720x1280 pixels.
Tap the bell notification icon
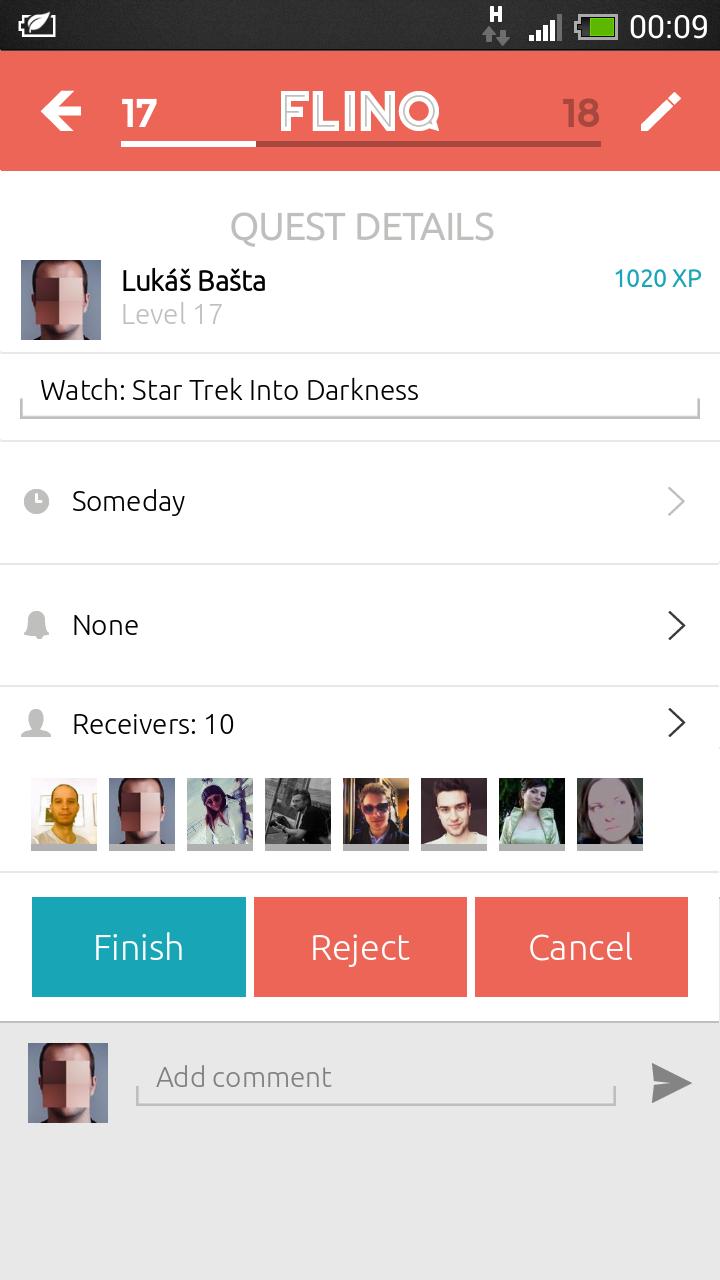(x=36, y=624)
